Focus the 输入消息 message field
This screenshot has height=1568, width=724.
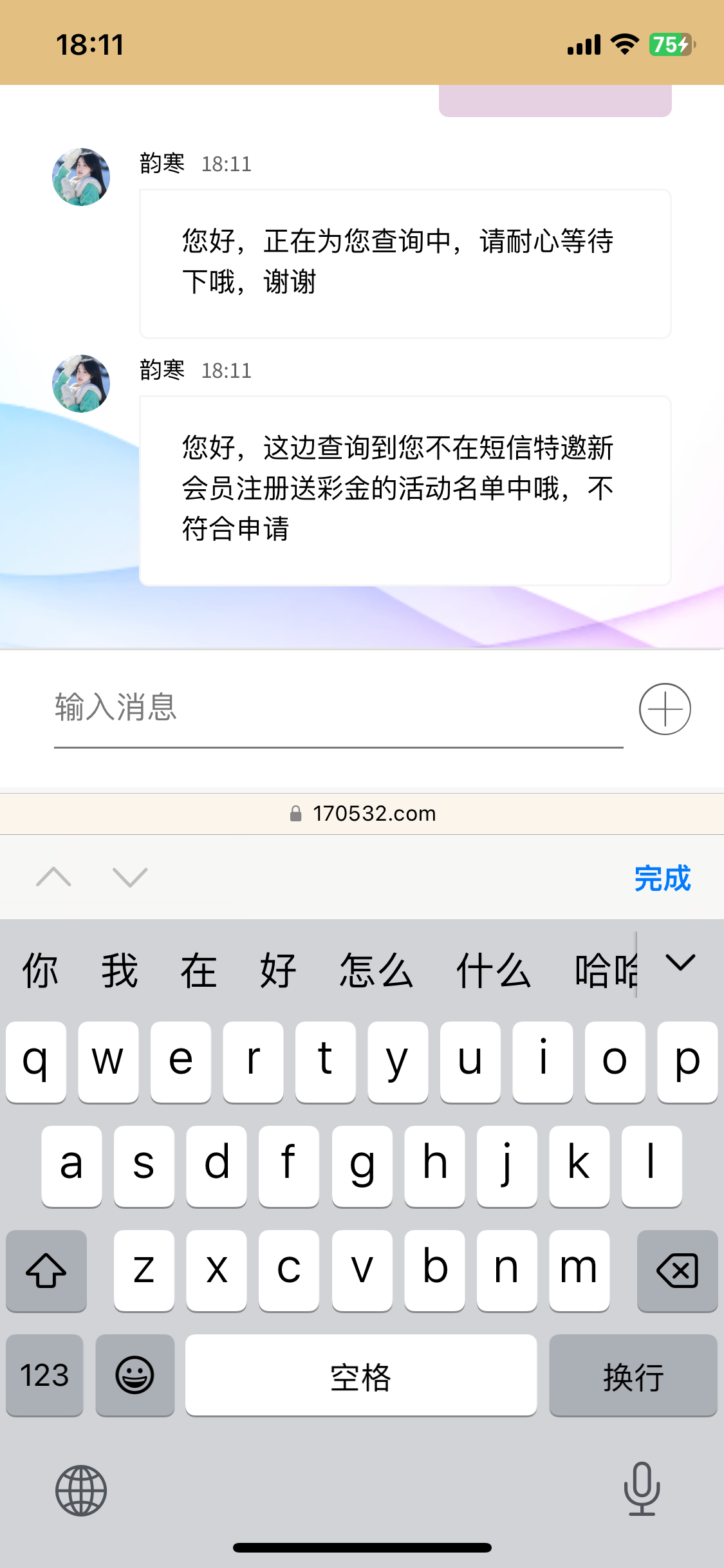[x=338, y=708]
